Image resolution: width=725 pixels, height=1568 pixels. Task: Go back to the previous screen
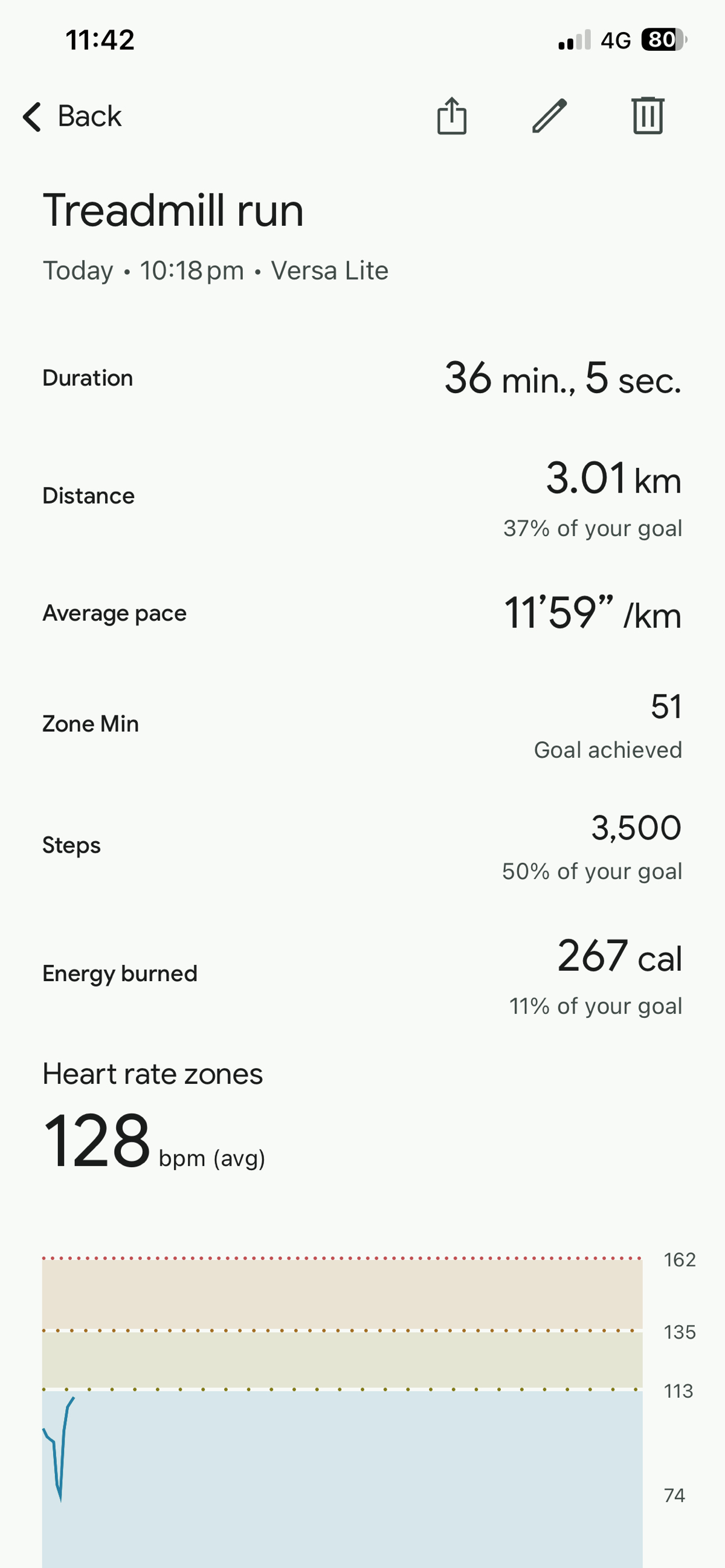click(x=72, y=116)
